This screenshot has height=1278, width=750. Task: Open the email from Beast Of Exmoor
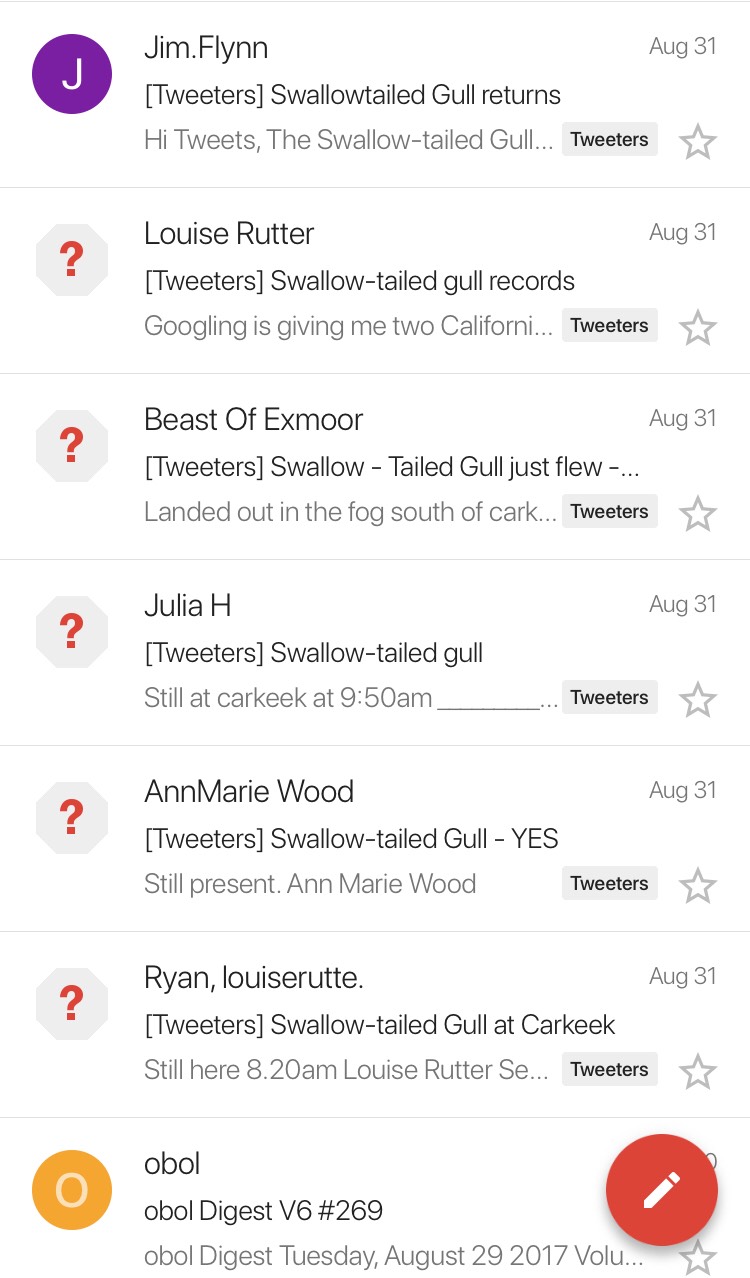375,466
